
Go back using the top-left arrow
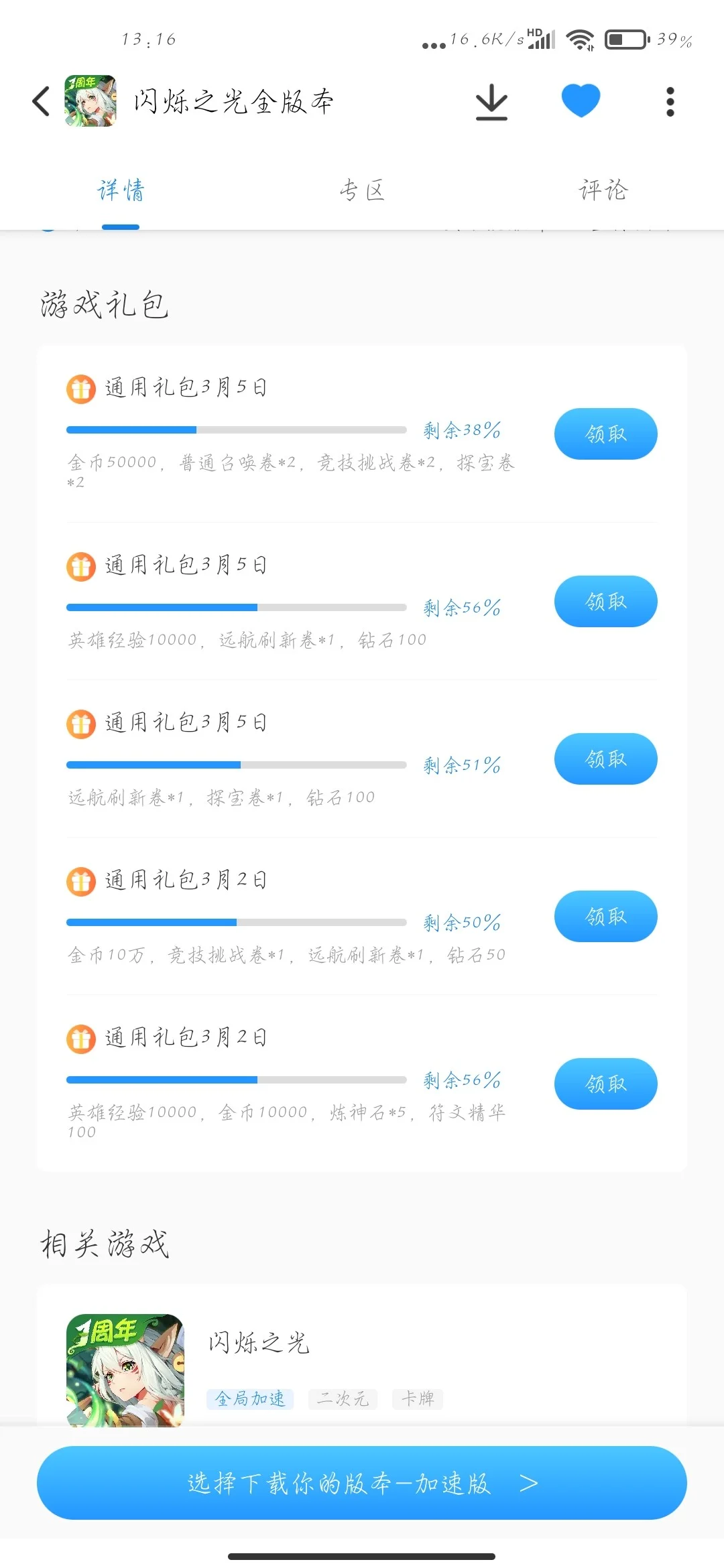pyautogui.click(x=42, y=102)
